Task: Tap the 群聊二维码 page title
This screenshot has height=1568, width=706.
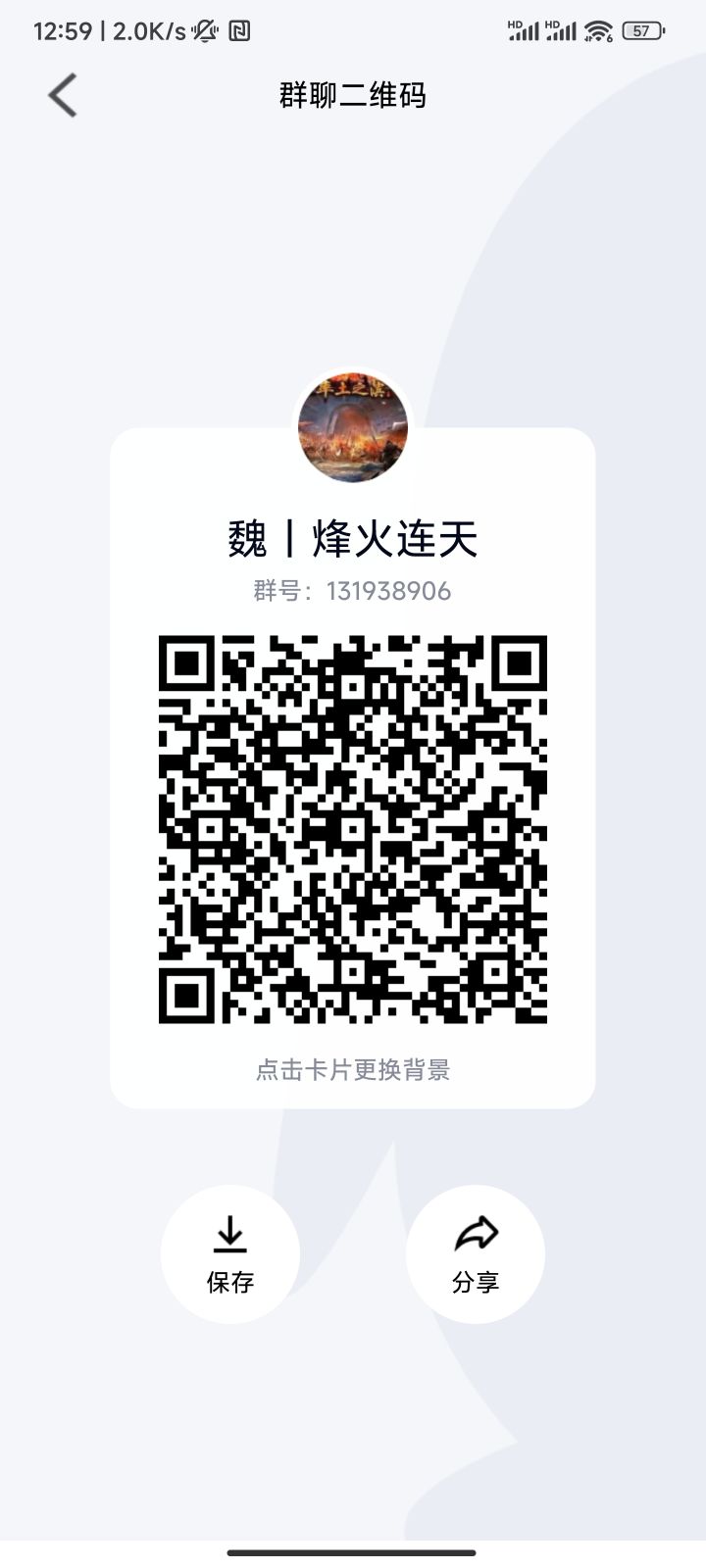Action: 353,95
